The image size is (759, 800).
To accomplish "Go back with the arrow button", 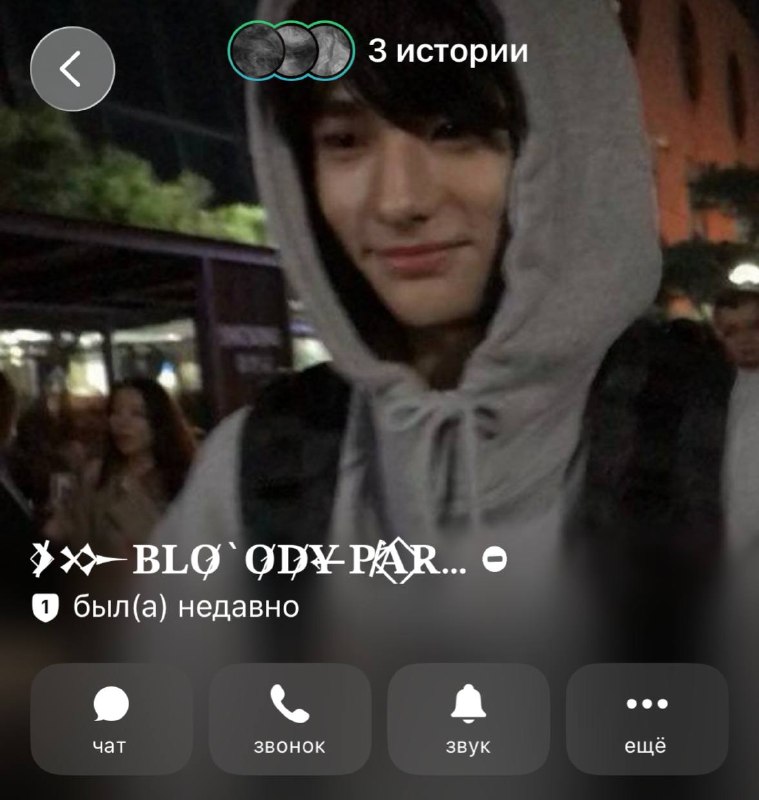I will pos(72,69).
